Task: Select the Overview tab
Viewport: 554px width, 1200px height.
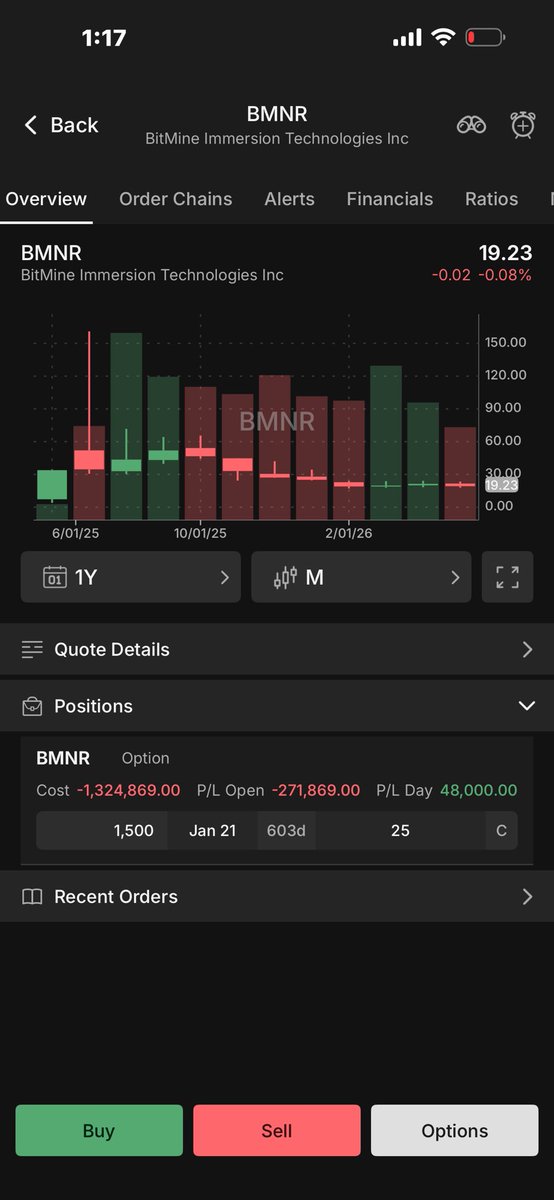Action: tap(46, 199)
